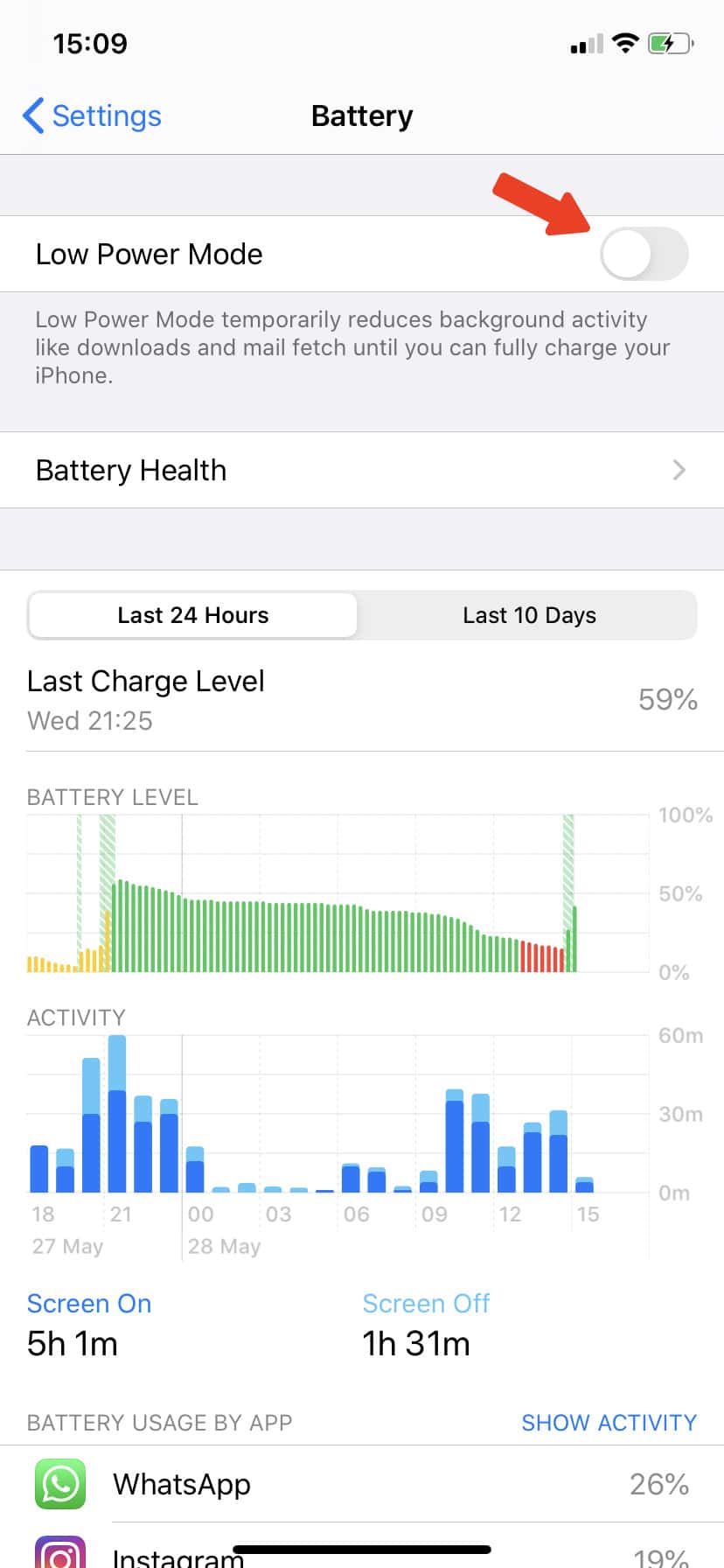Switch to Last 10 Days view

529,615
